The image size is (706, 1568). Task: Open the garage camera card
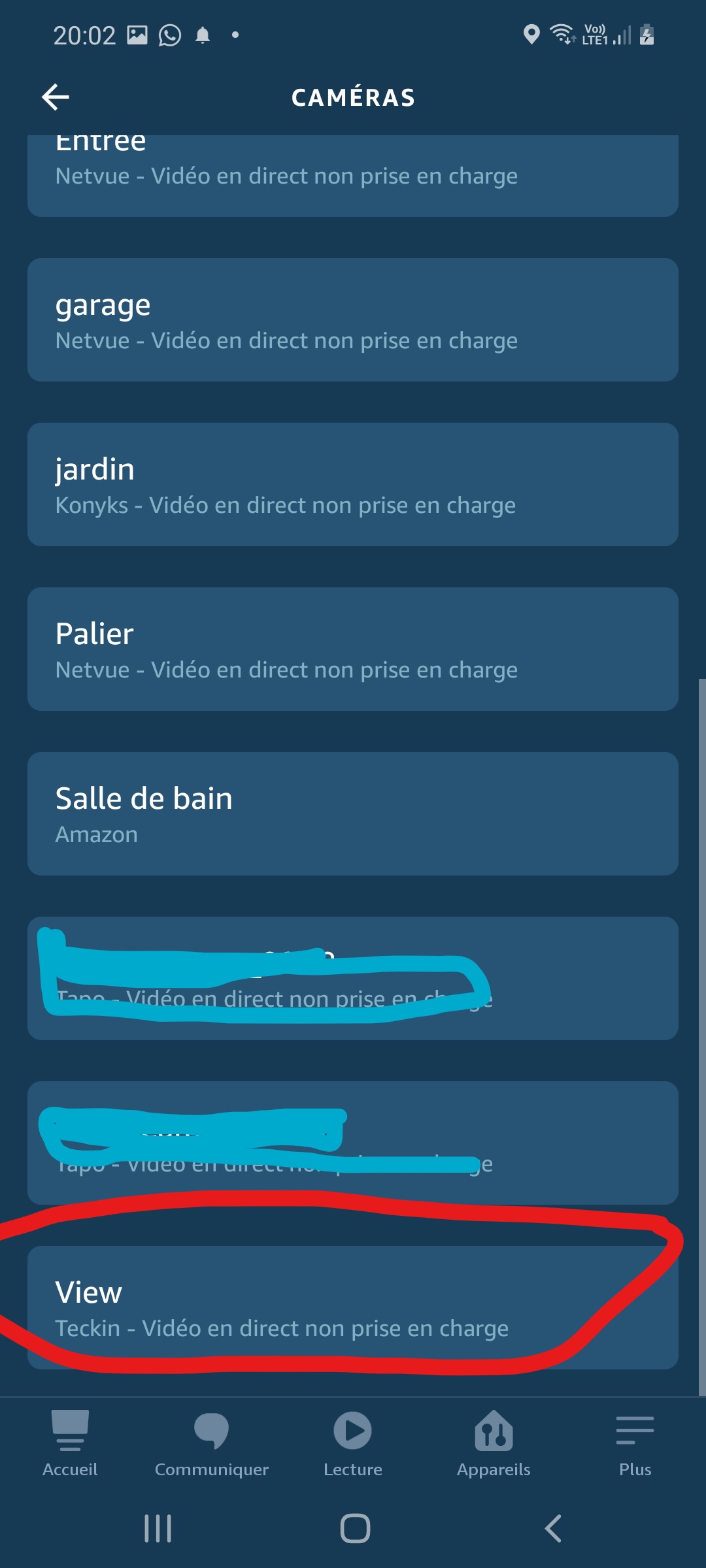[353, 319]
